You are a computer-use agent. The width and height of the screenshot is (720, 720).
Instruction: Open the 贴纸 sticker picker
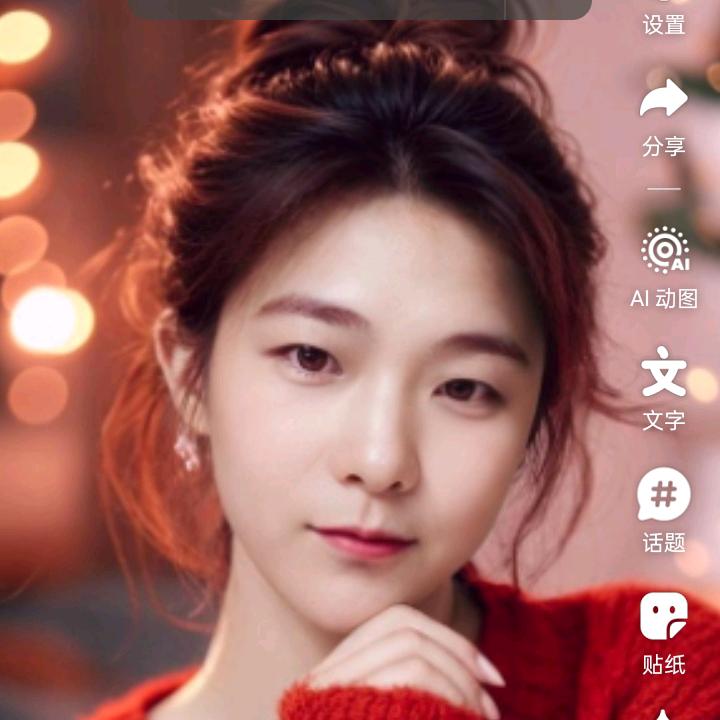tap(664, 617)
